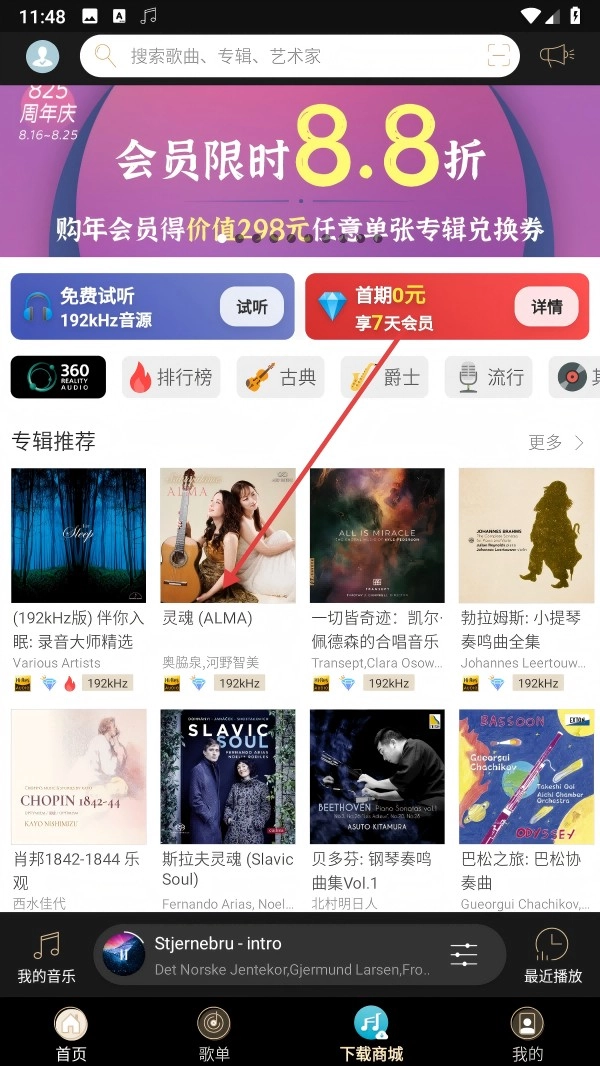Select the 排行榜 chip
Image resolution: width=600 pixels, height=1066 pixels.
tap(171, 377)
